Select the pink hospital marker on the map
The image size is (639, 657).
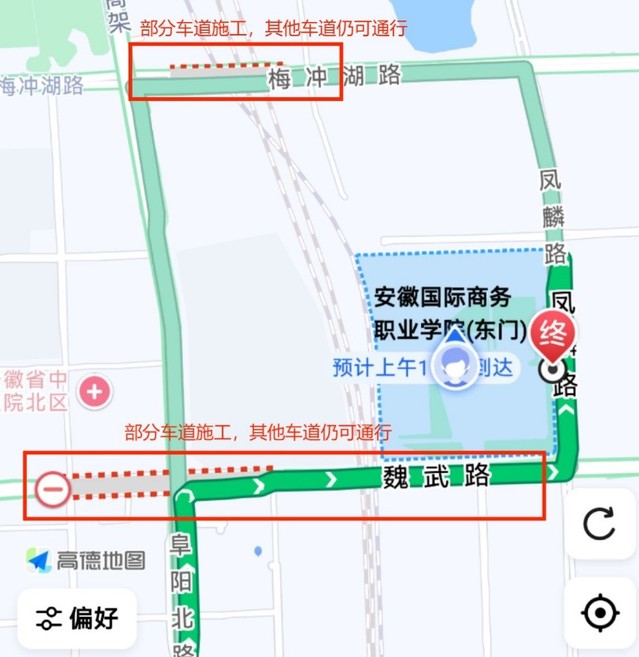tap(95, 392)
